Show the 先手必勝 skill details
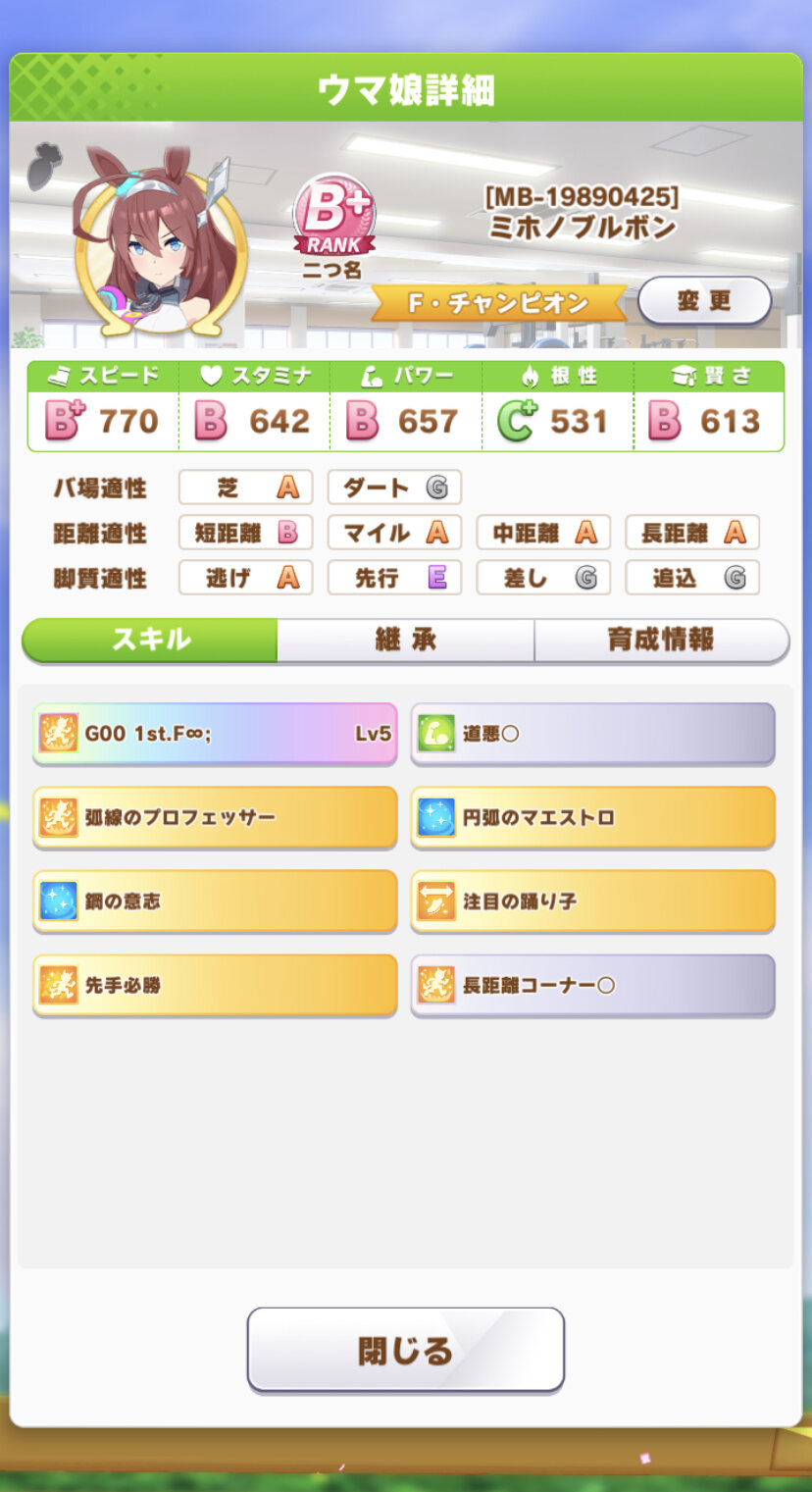 tap(215, 985)
